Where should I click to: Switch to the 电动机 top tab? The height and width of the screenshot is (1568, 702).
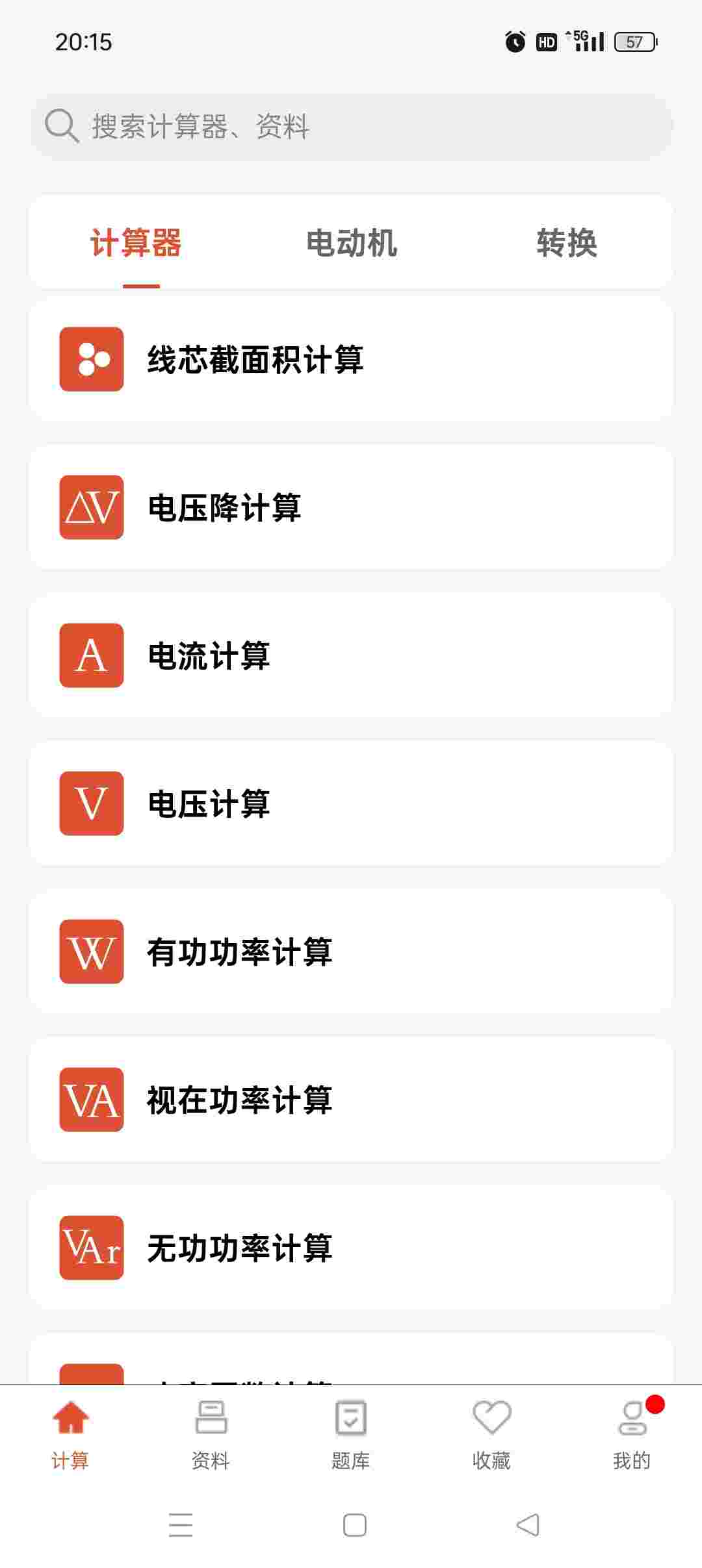pos(351,243)
